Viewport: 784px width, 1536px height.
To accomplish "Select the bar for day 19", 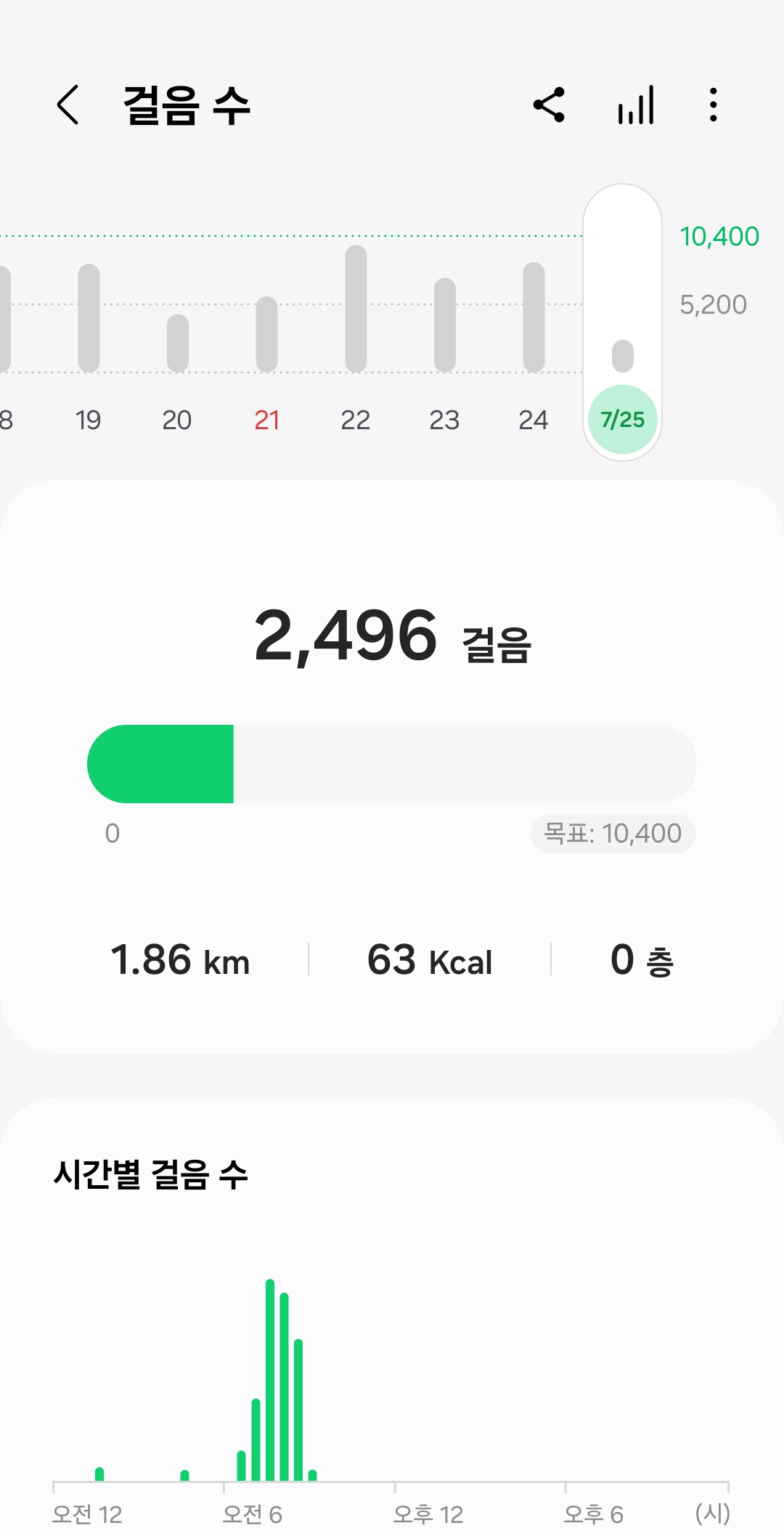I will click(x=89, y=318).
